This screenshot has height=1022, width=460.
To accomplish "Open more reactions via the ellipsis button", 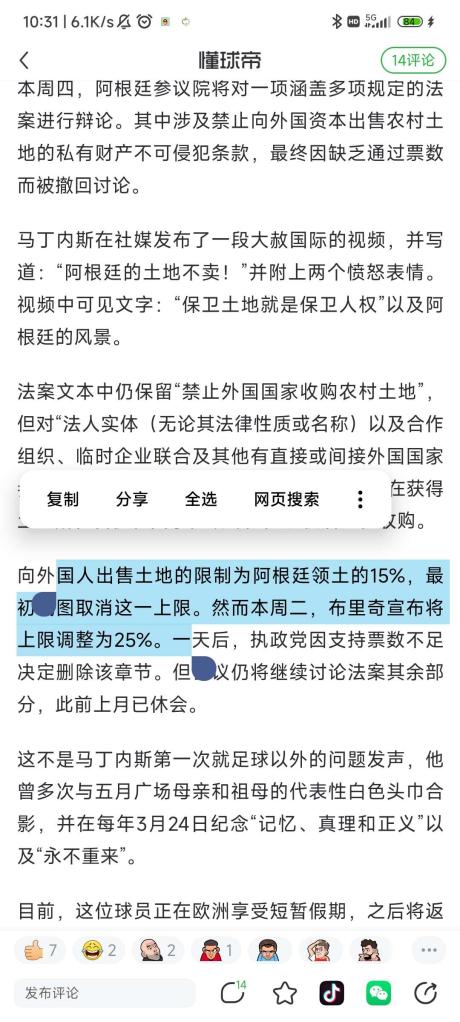I will (x=429, y=950).
